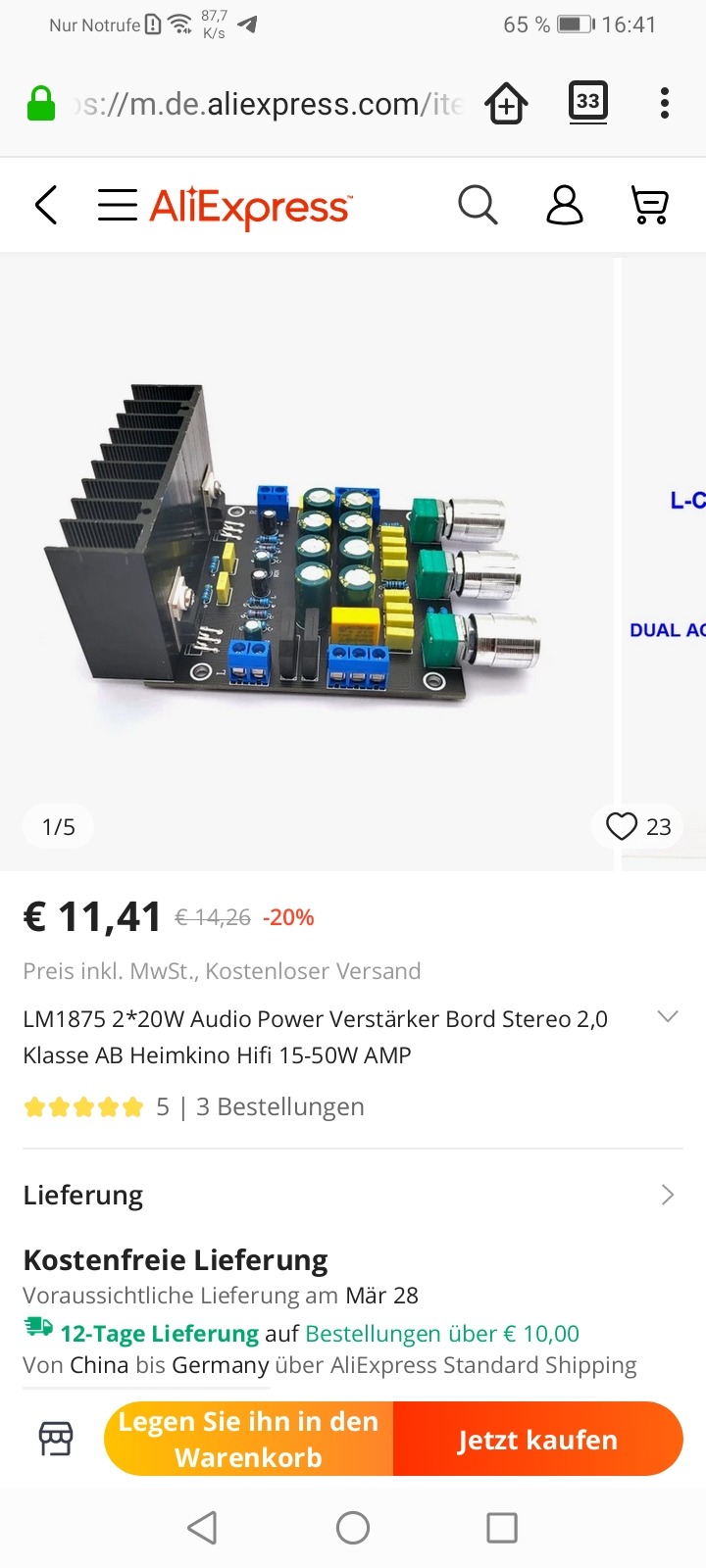Open the AliExpress product search

coord(478,206)
